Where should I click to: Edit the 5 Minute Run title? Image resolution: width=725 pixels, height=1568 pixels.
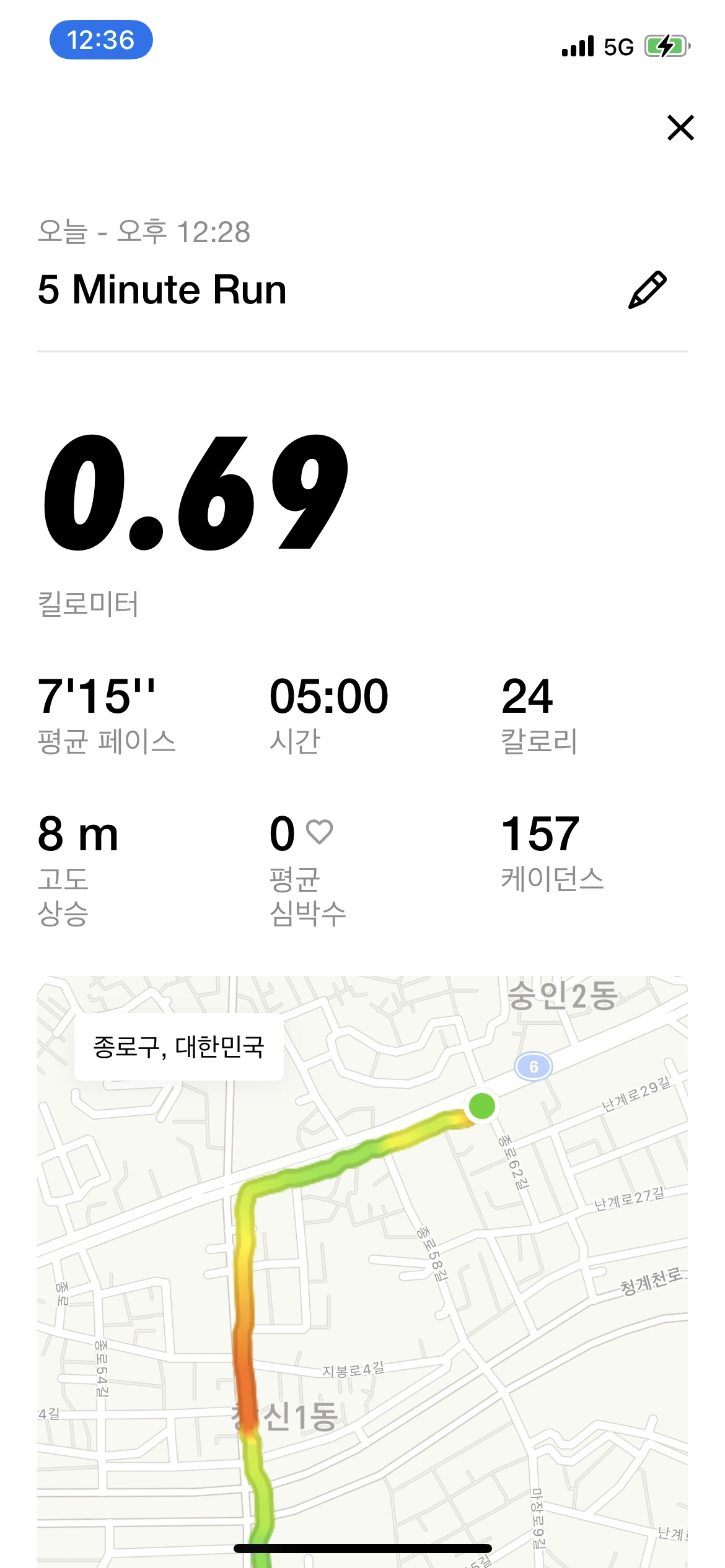(x=648, y=290)
